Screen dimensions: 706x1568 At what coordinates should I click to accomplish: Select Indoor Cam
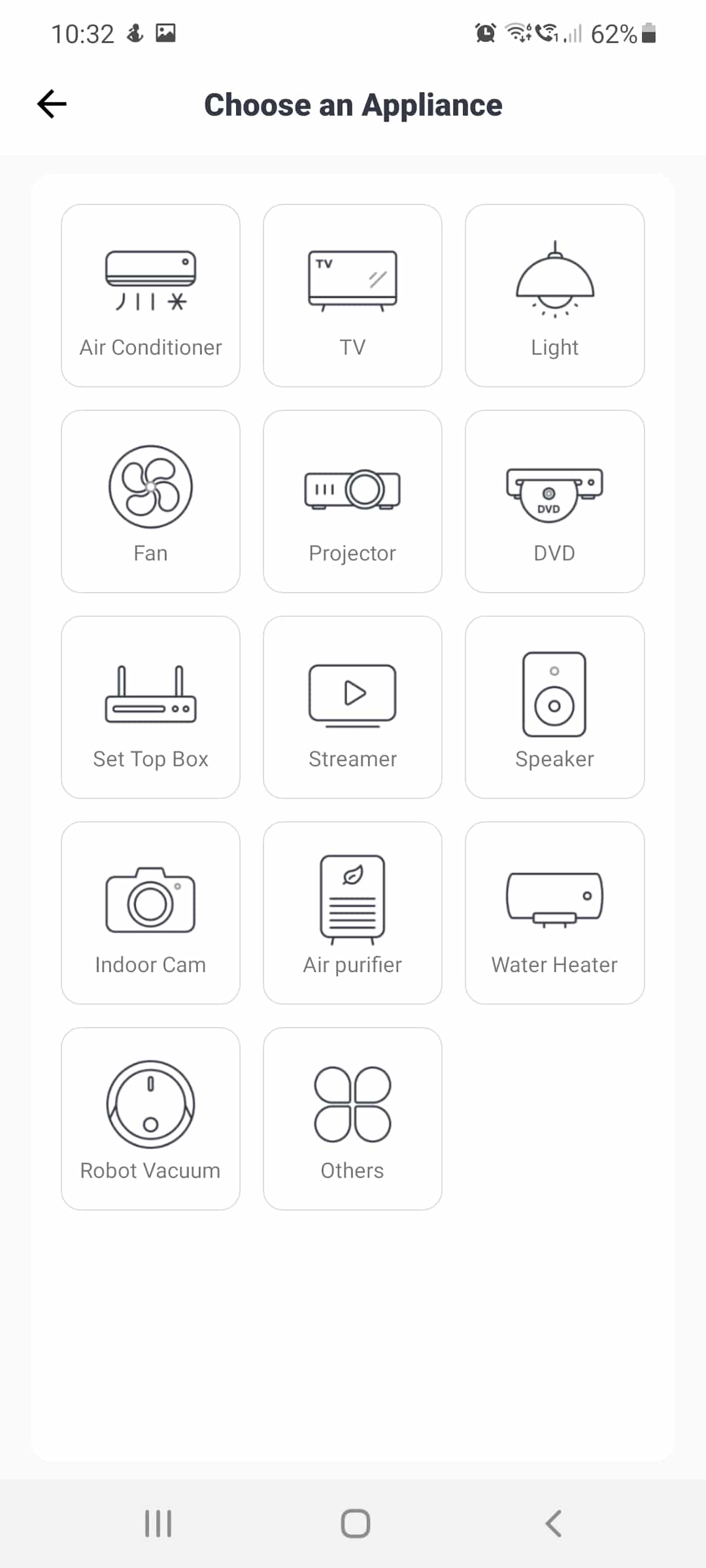[x=151, y=913]
